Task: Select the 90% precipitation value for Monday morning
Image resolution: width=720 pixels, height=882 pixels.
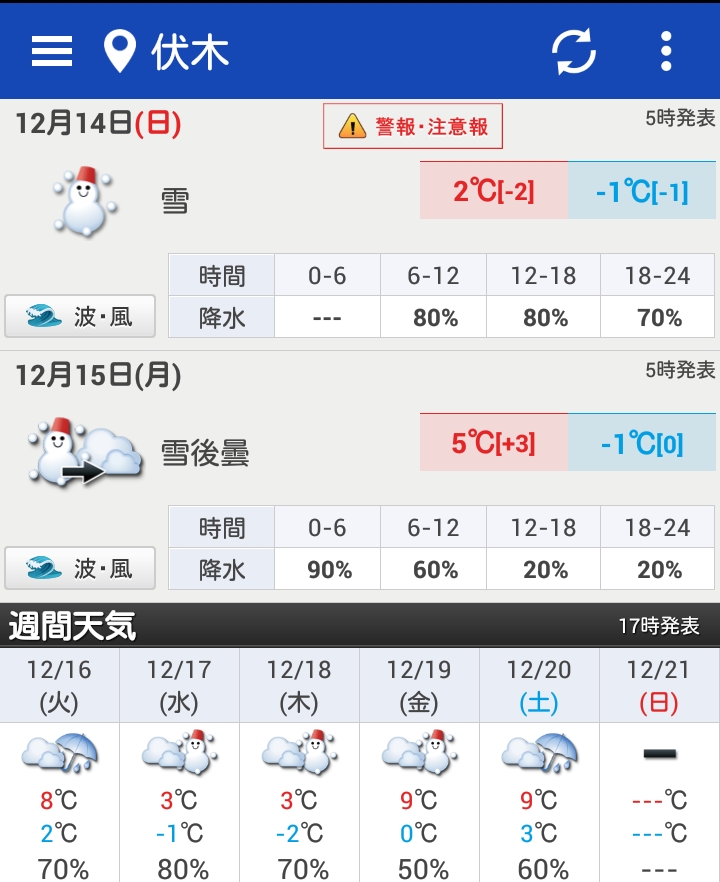Action: click(329, 568)
